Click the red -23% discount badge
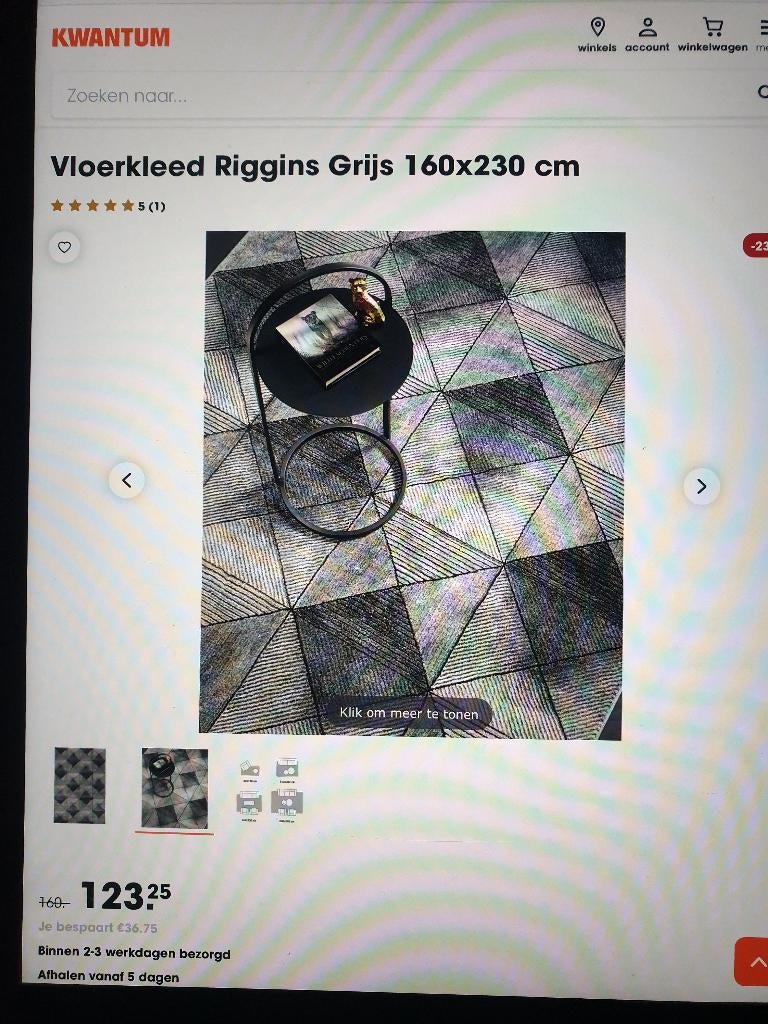The height and width of the screenshot is (1024, 768). [757, 247]
